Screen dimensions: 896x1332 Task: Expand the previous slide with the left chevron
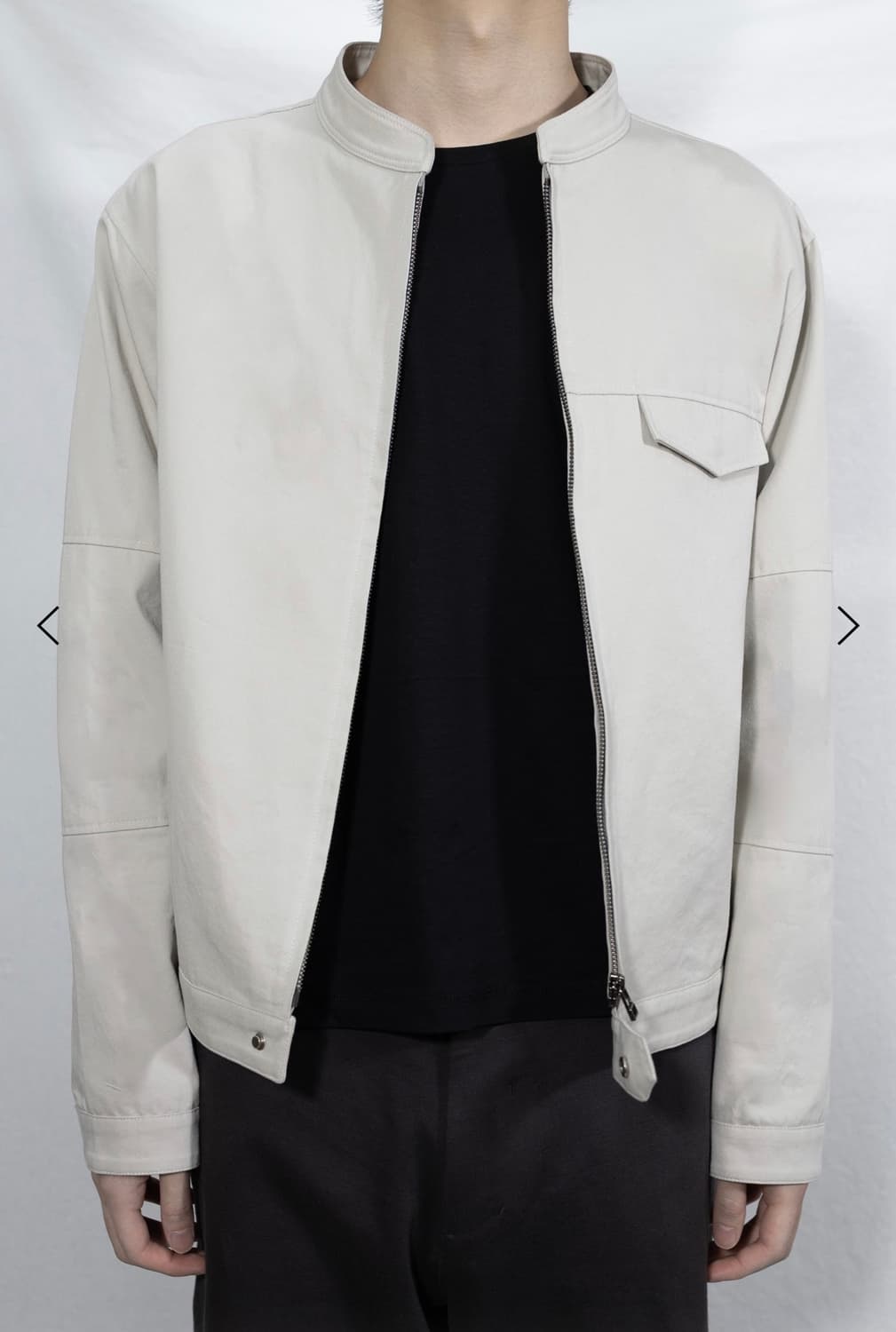pyautogui.click(x=50, y=626)
